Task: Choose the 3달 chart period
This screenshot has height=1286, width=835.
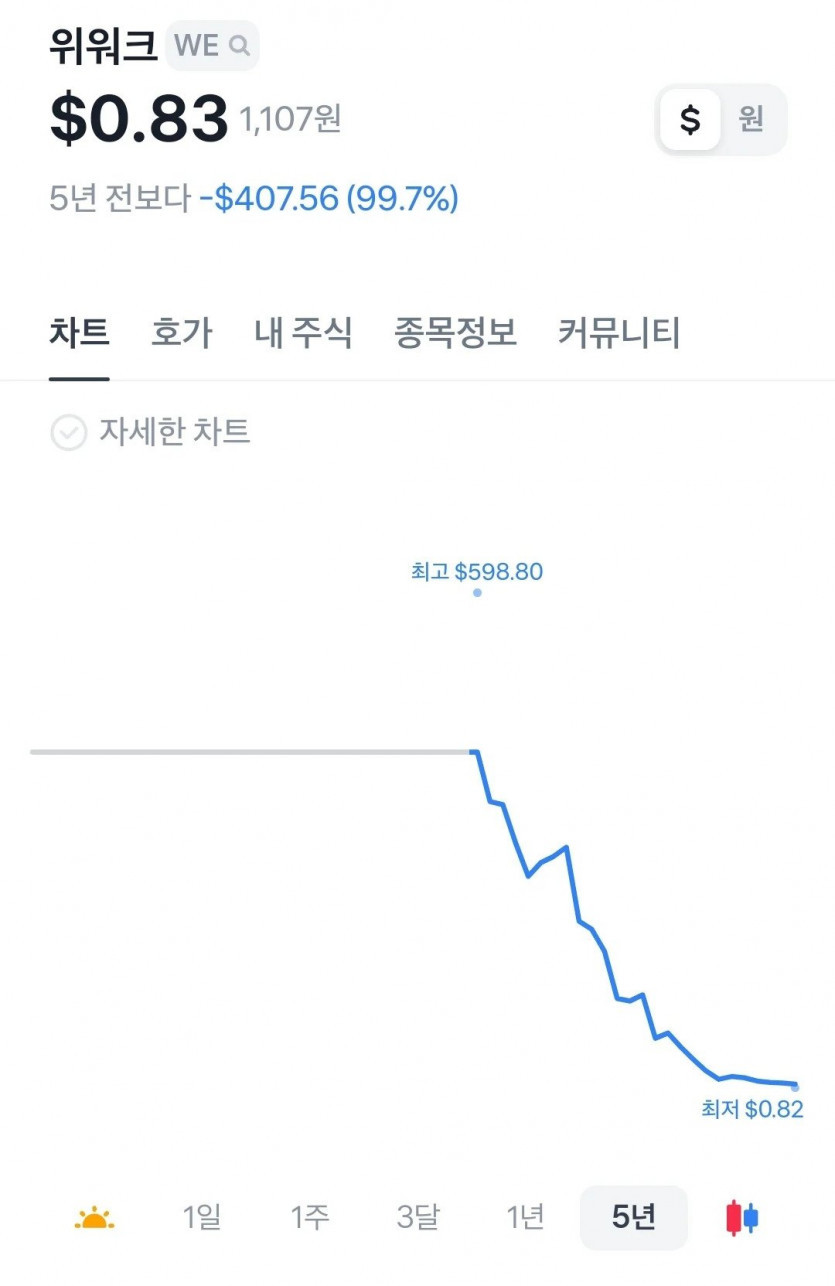Action: (x=418, y=1218)
